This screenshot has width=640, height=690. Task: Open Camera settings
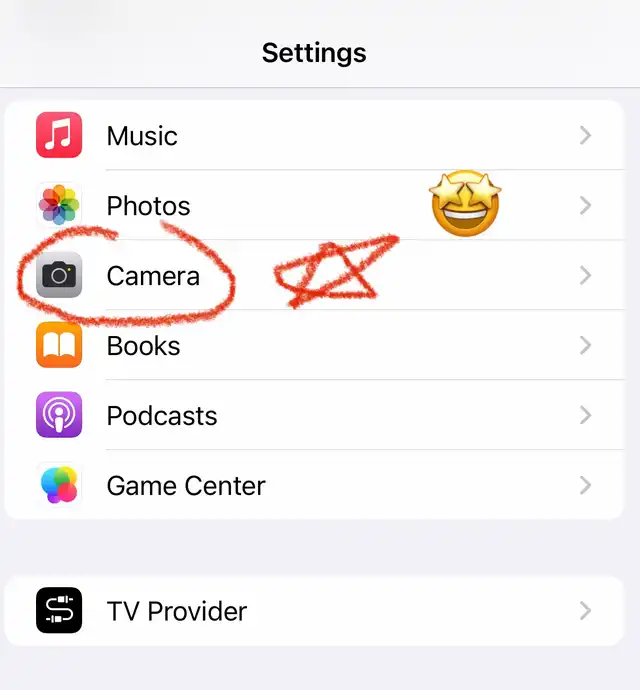[152, 276]
